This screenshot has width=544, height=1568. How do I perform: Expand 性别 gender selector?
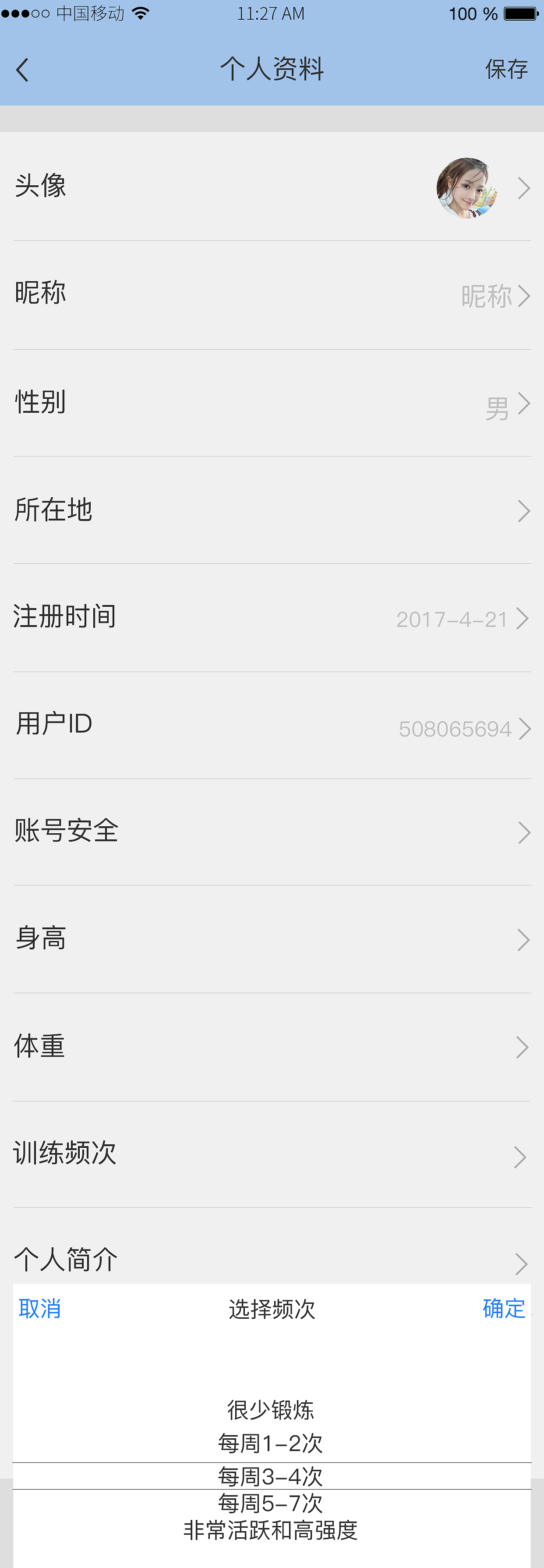click(x=272, y=403)
